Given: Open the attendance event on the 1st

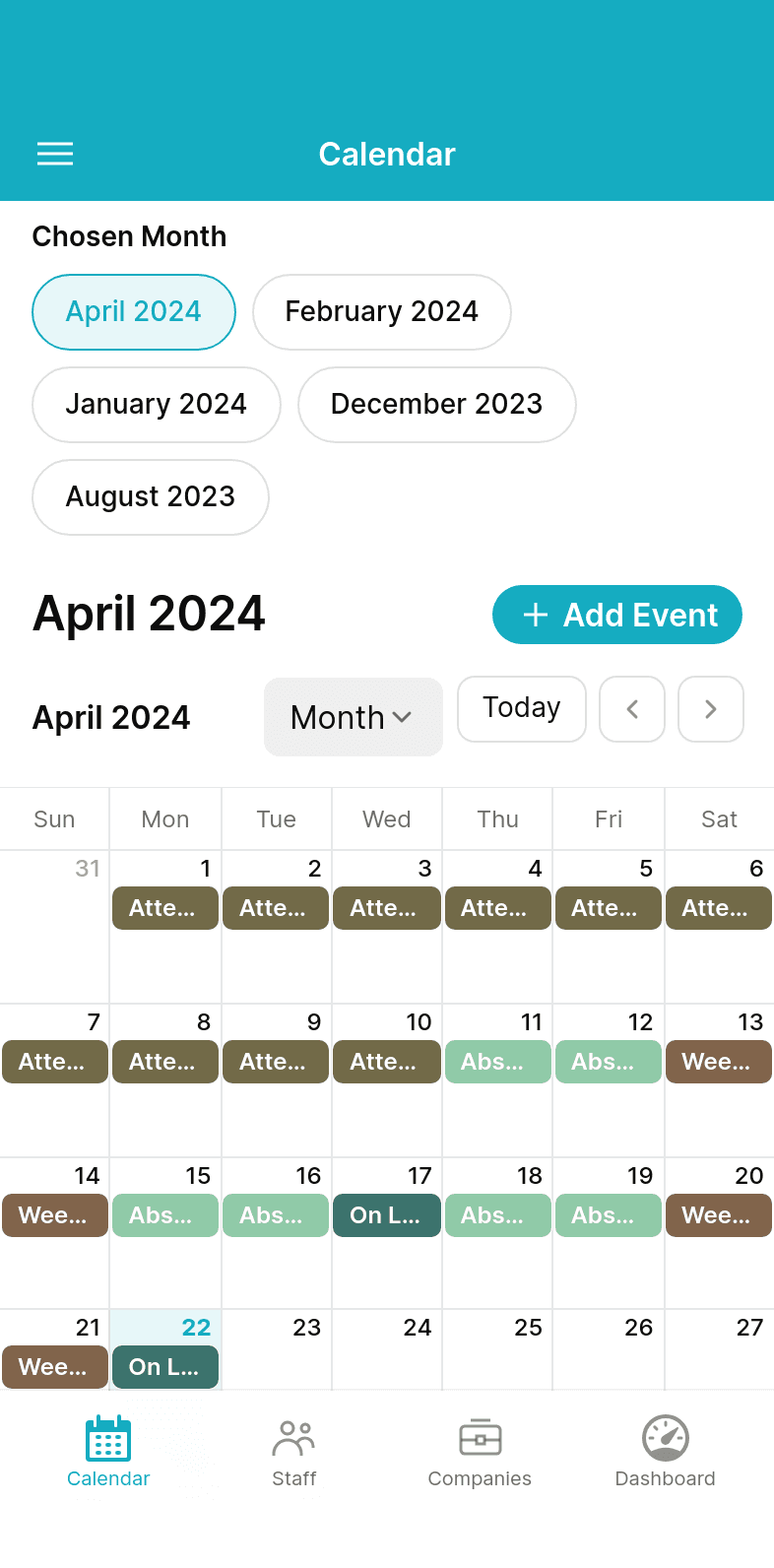Looking at the screenshot, I should [x=165, y=908].
